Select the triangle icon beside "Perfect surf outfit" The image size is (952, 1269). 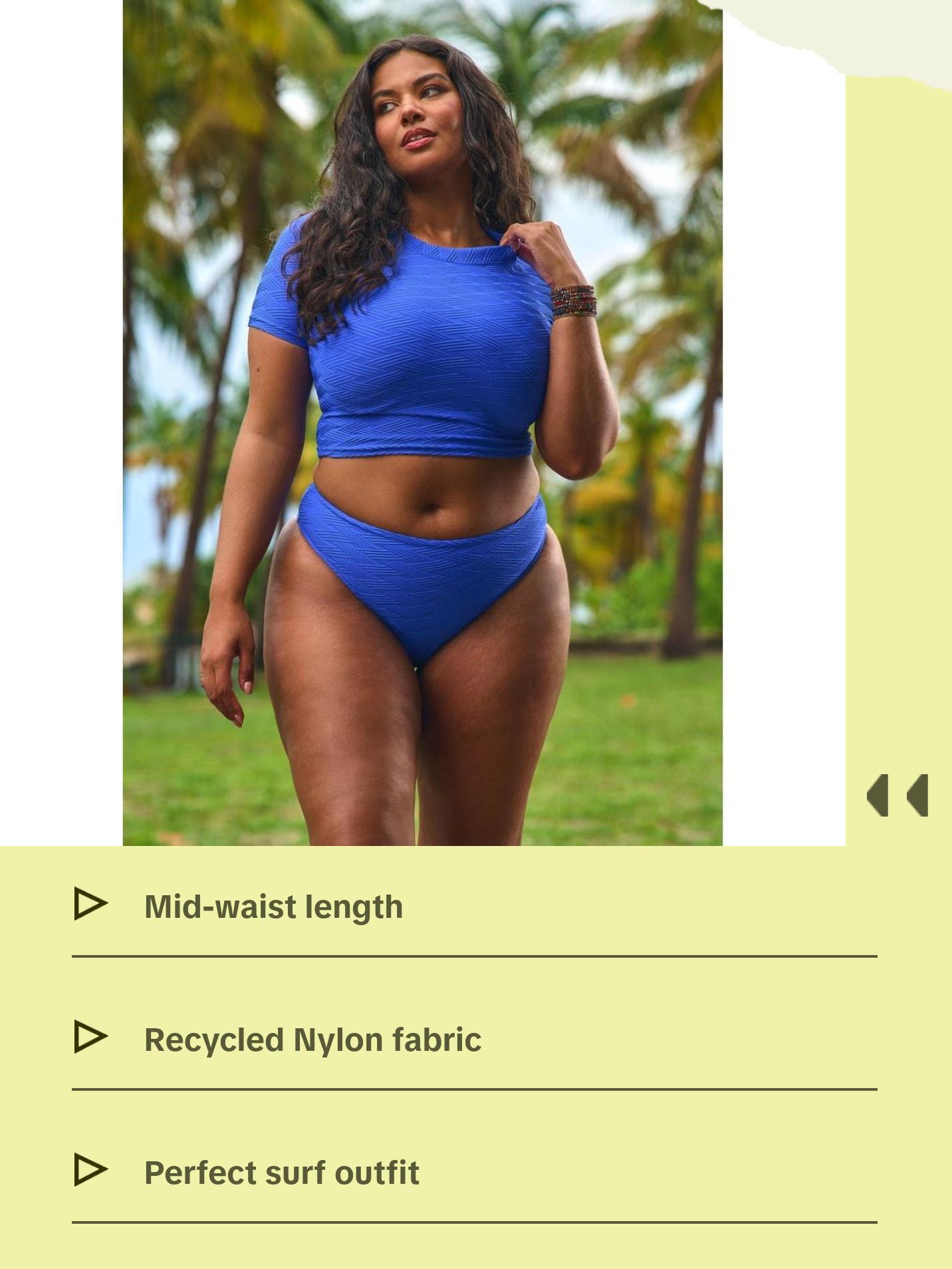92,1171
